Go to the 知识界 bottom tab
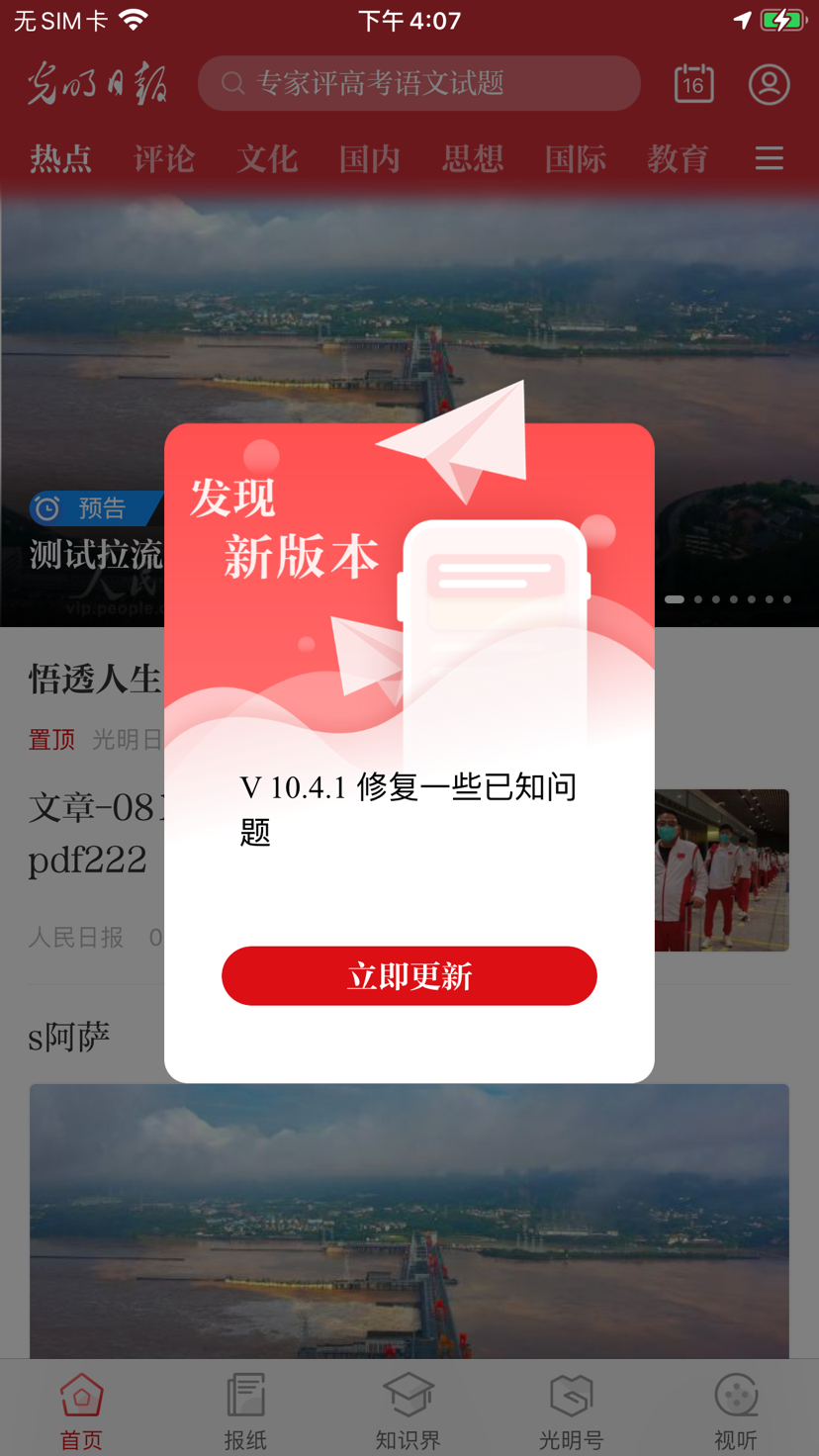Screen dimensions: 819x1456 tap(409, 1411)
